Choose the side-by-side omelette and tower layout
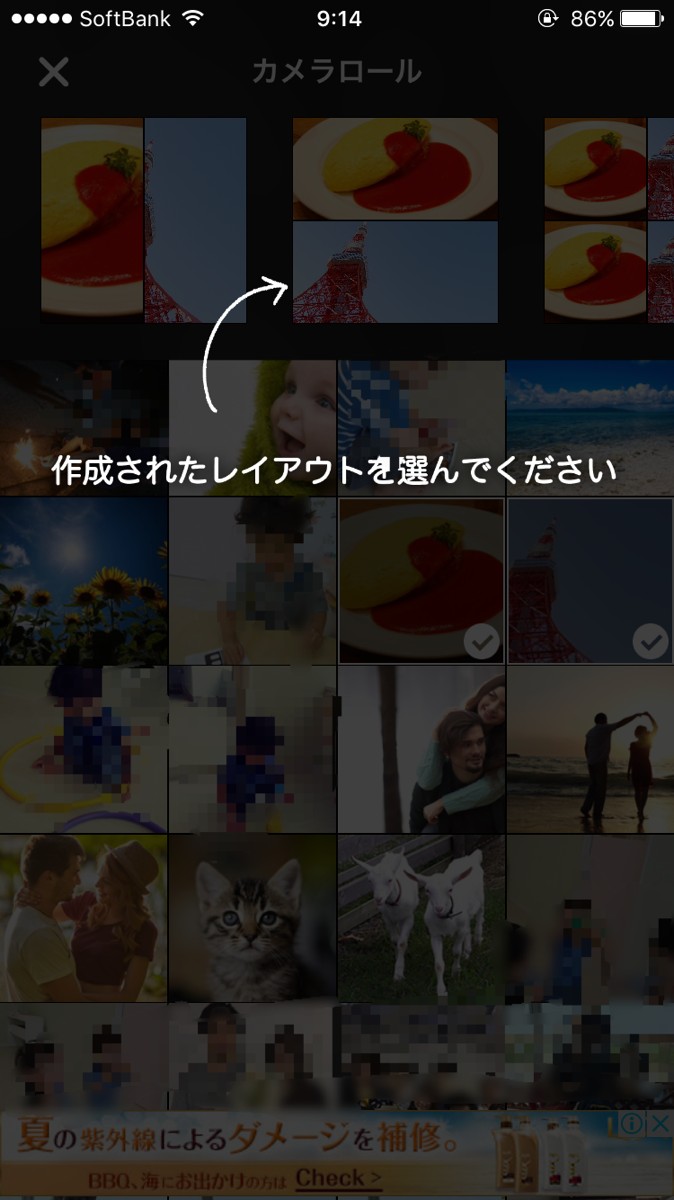Screen dimensions: 674x1200 coord(144,220)
